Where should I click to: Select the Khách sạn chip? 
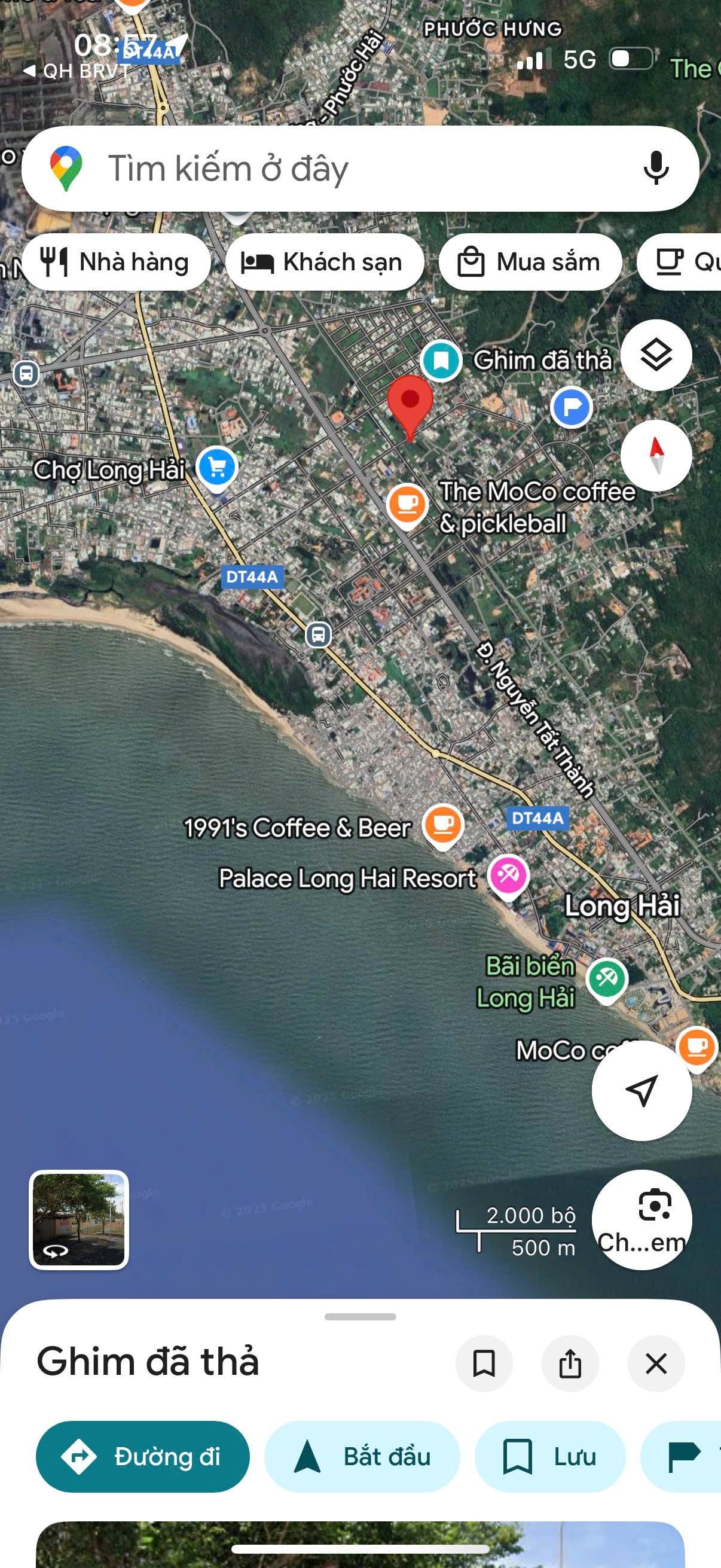click(x=324, y=263)
